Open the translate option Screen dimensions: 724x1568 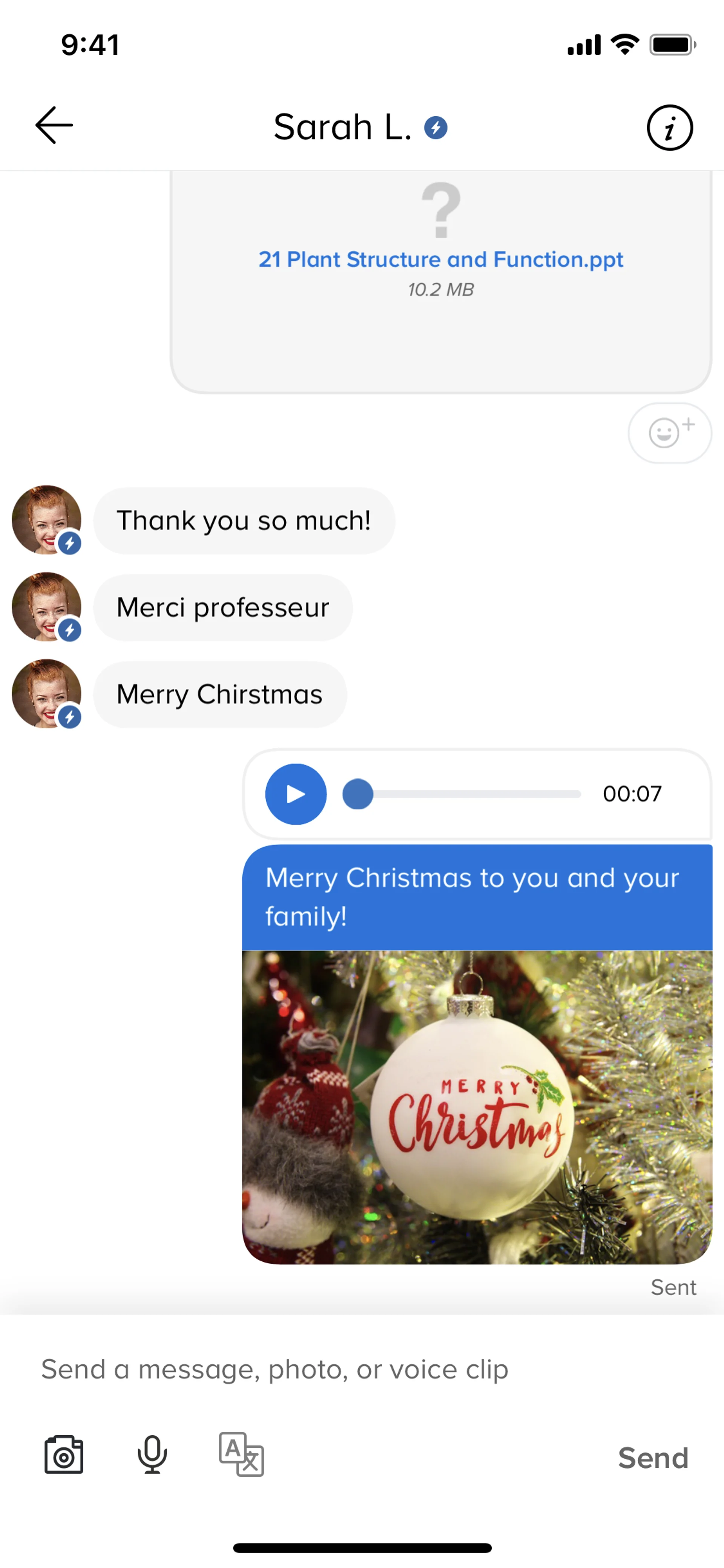[241, 1455]
